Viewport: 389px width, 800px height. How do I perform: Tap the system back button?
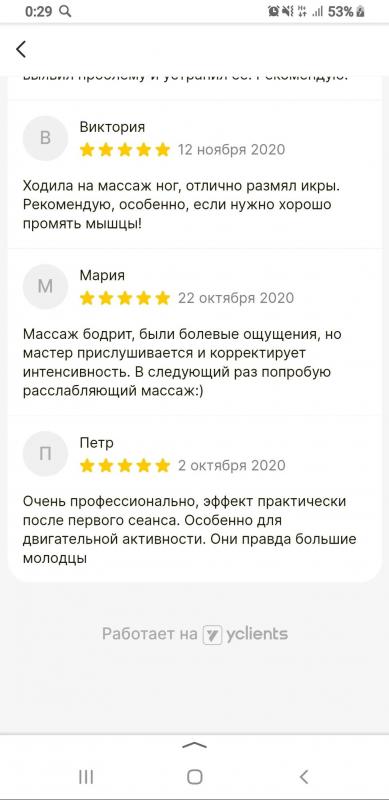[304, 777]
